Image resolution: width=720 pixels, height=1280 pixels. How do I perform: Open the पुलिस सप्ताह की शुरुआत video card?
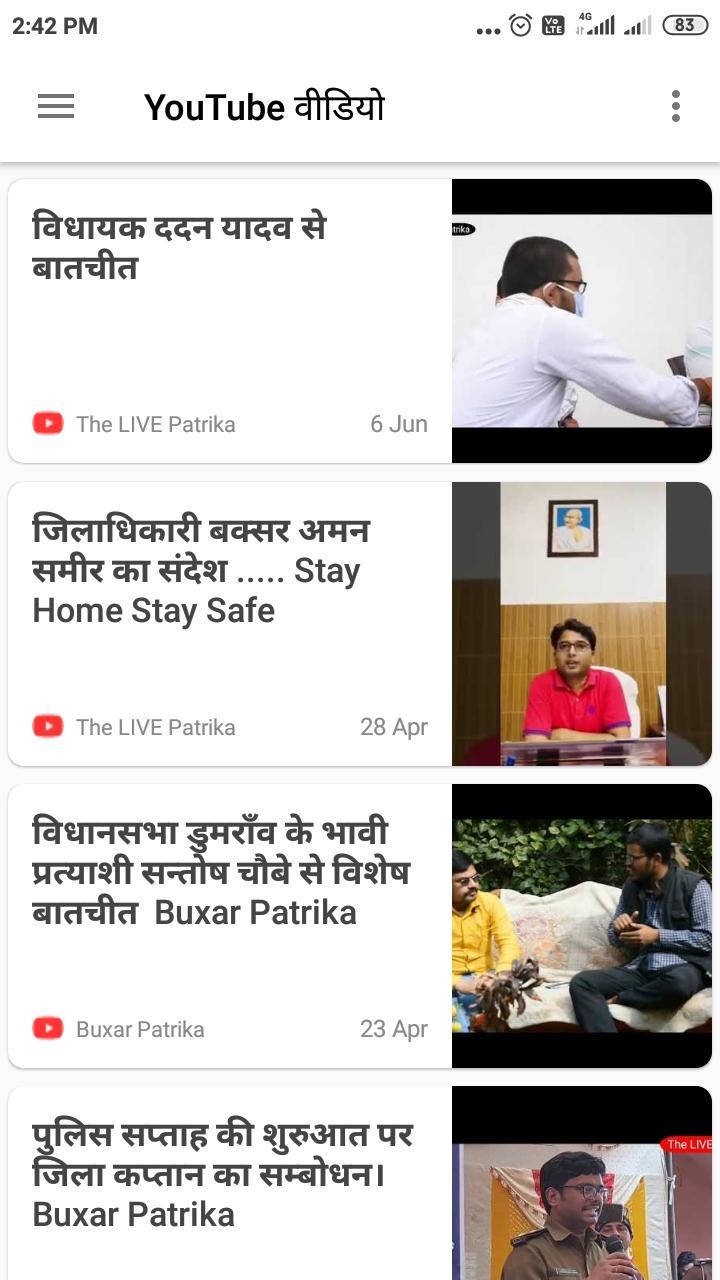pyautogui.click(x=360, y=1183)
